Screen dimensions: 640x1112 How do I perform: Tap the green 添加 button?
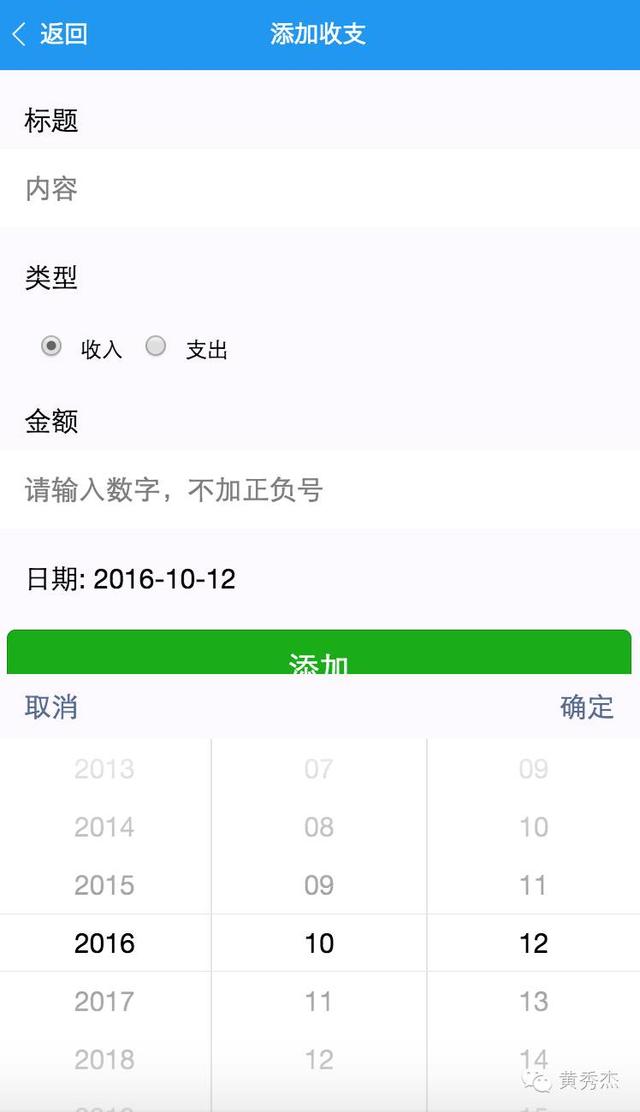[x=319, y=653]
